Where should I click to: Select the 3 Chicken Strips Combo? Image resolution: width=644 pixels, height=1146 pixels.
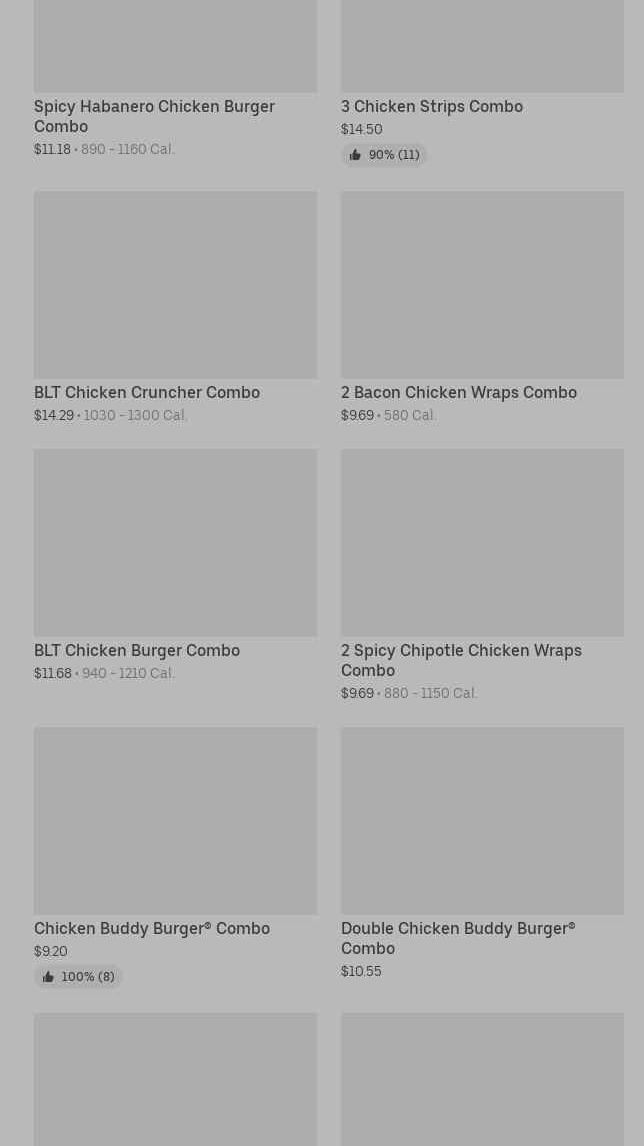(x=431, y=106)
